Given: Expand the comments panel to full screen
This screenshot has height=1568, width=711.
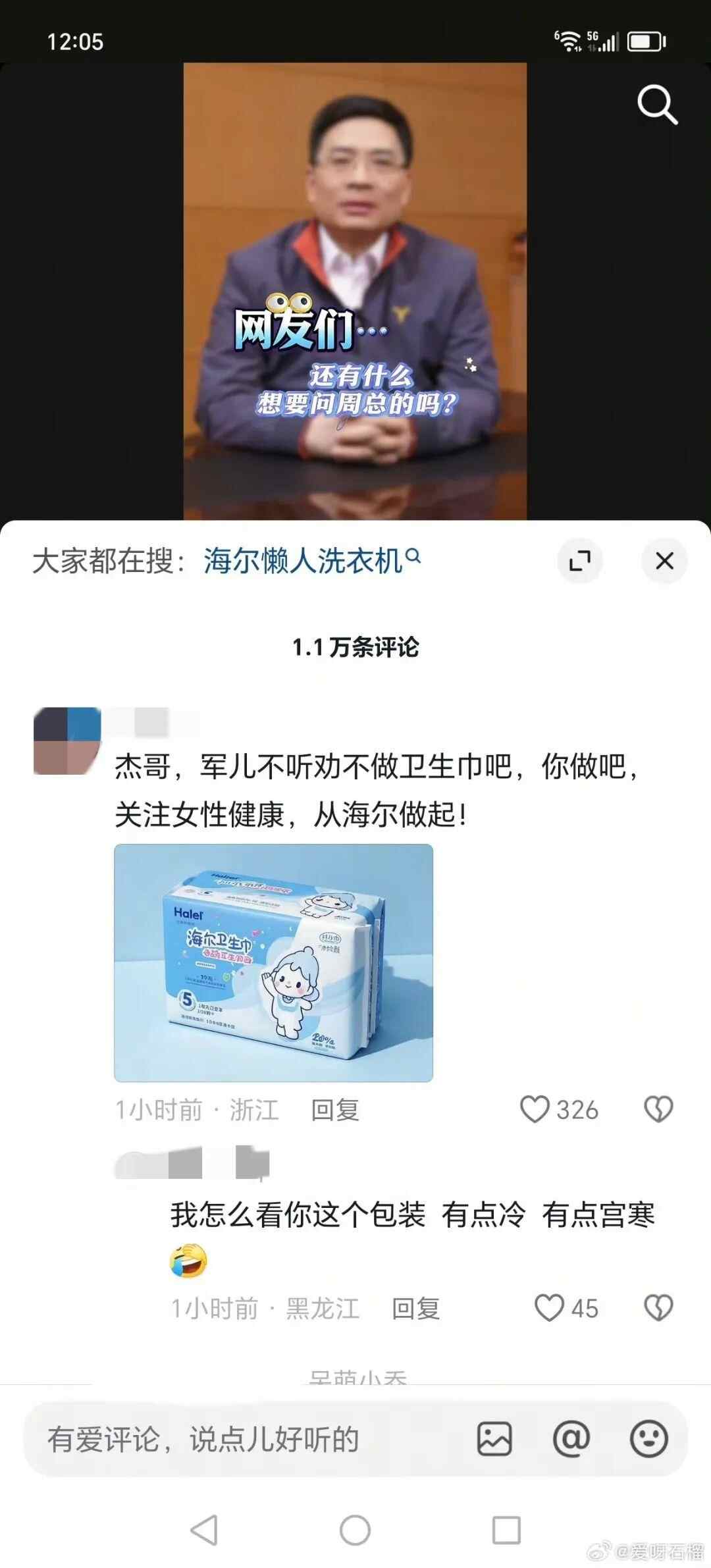Looking at the screenshot, I should (x=579, y=561).
